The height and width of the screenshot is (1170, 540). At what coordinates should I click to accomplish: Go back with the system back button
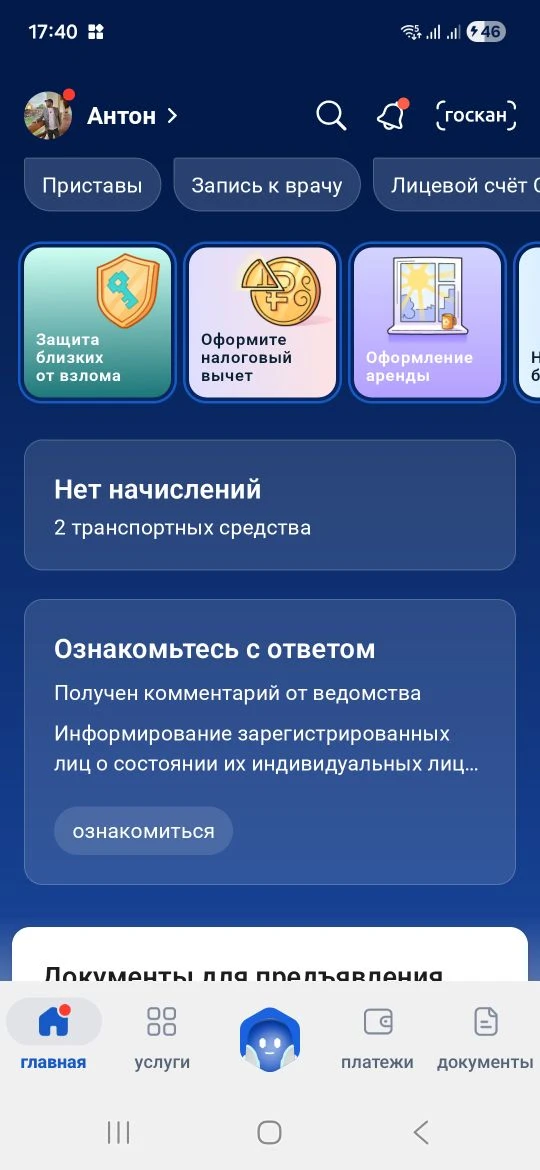pos(421,1132)
